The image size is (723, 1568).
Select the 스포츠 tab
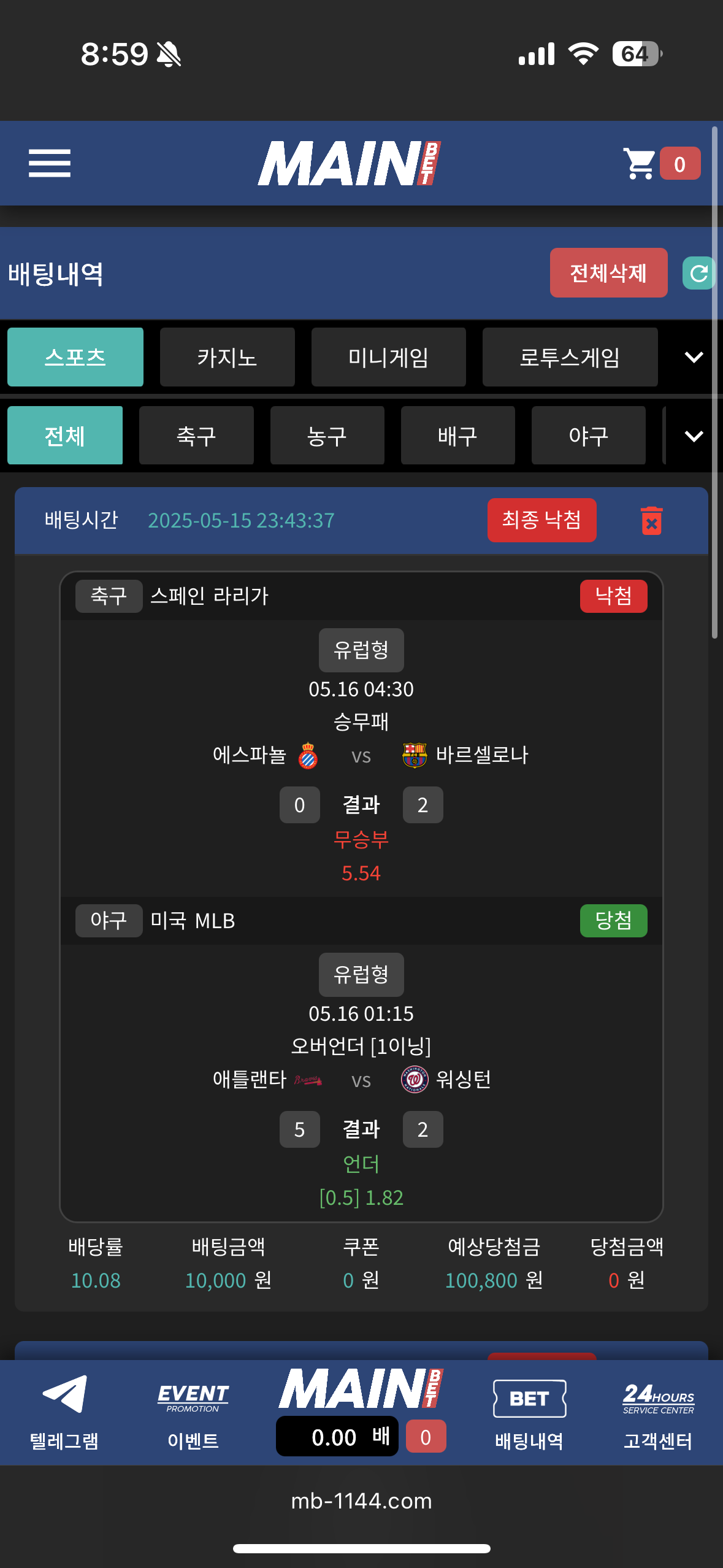pyautogui.click(x=75, y=357)
